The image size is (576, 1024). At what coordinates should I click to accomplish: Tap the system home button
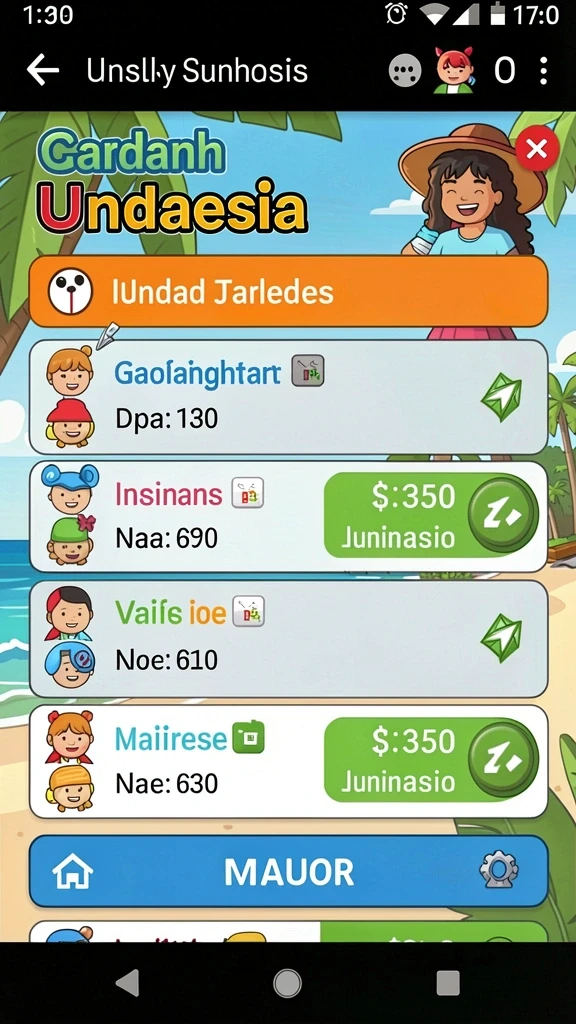287,983
